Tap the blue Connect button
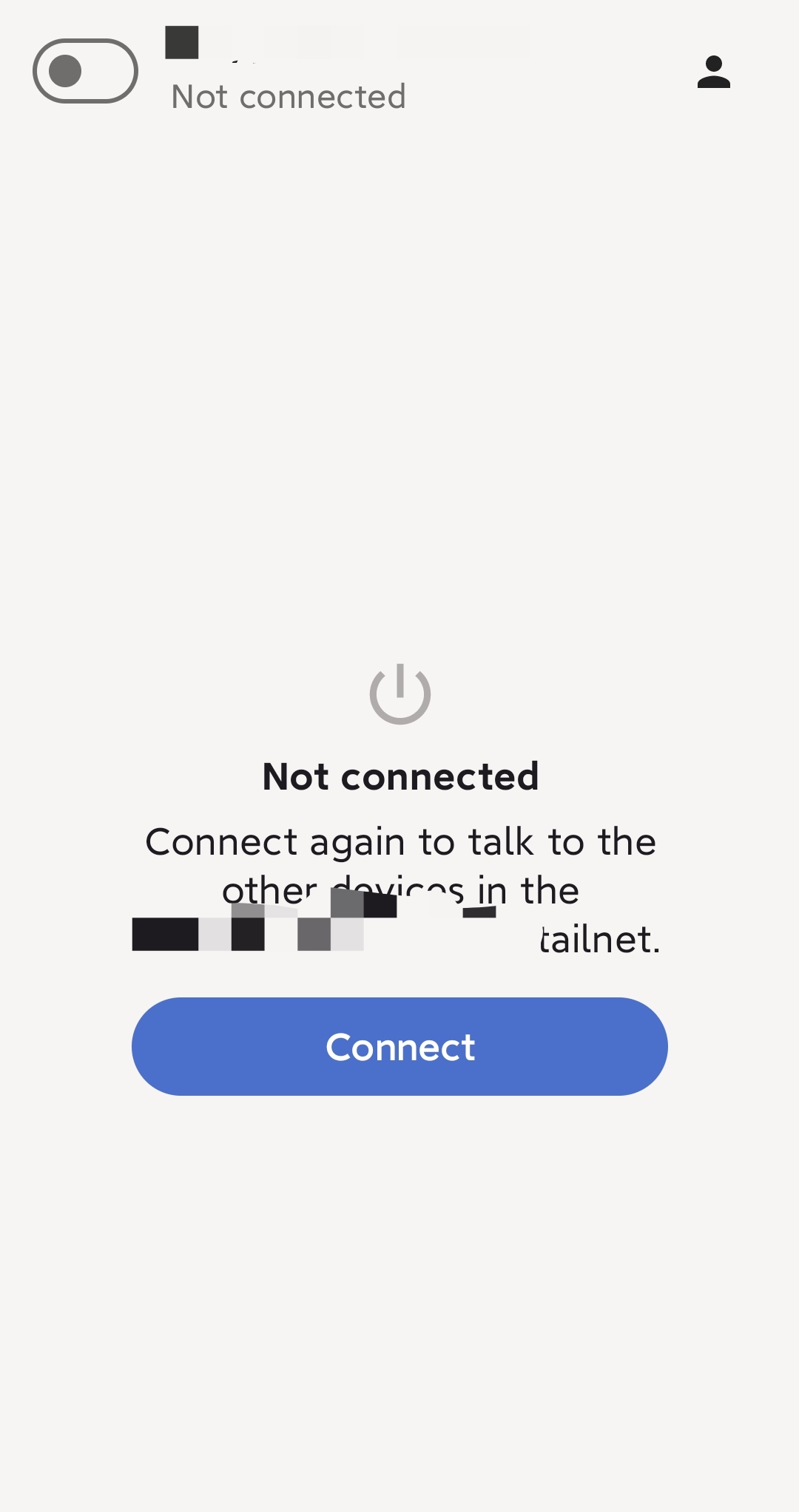This screenshot has height=1512, width=799. click(x=399, y=1046)
